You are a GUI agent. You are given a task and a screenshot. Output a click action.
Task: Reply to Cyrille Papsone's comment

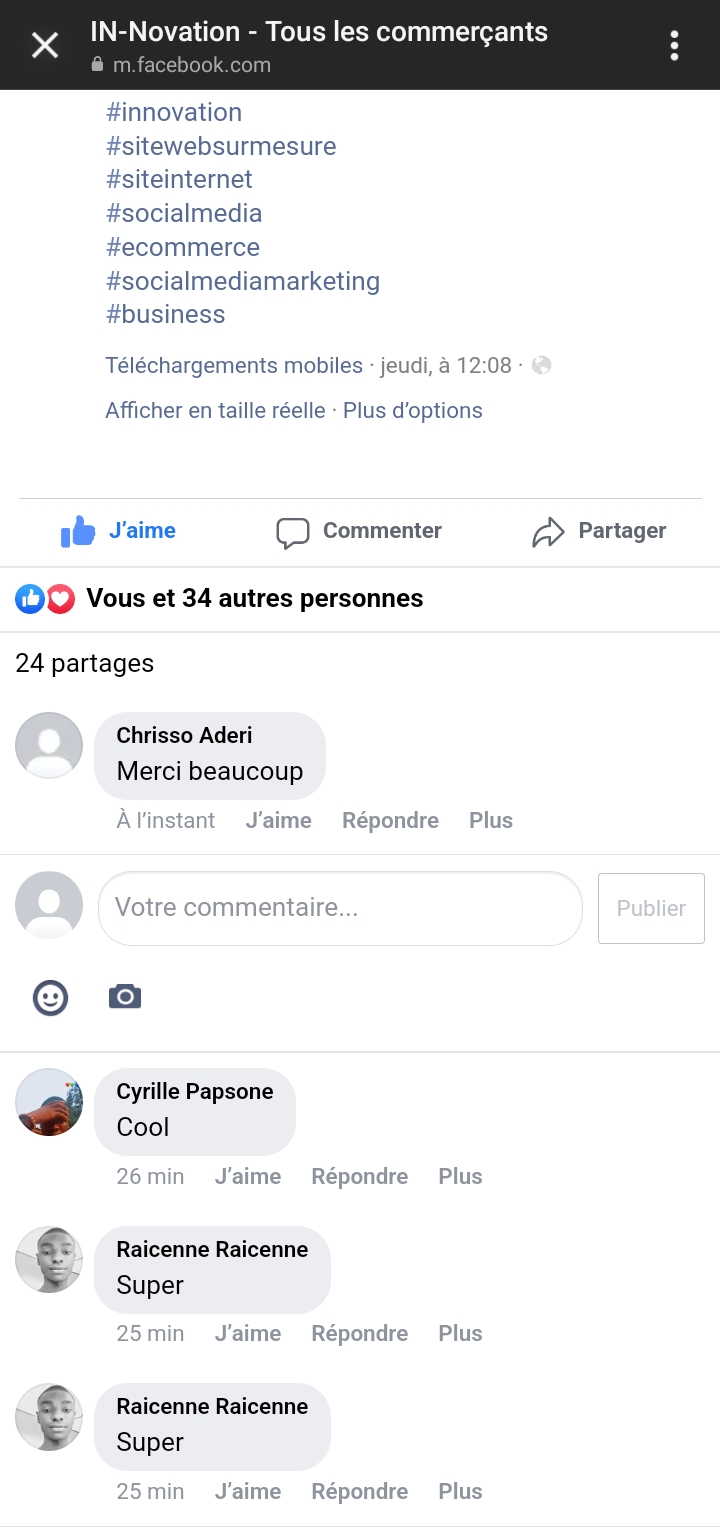[x=359, y=1176]
